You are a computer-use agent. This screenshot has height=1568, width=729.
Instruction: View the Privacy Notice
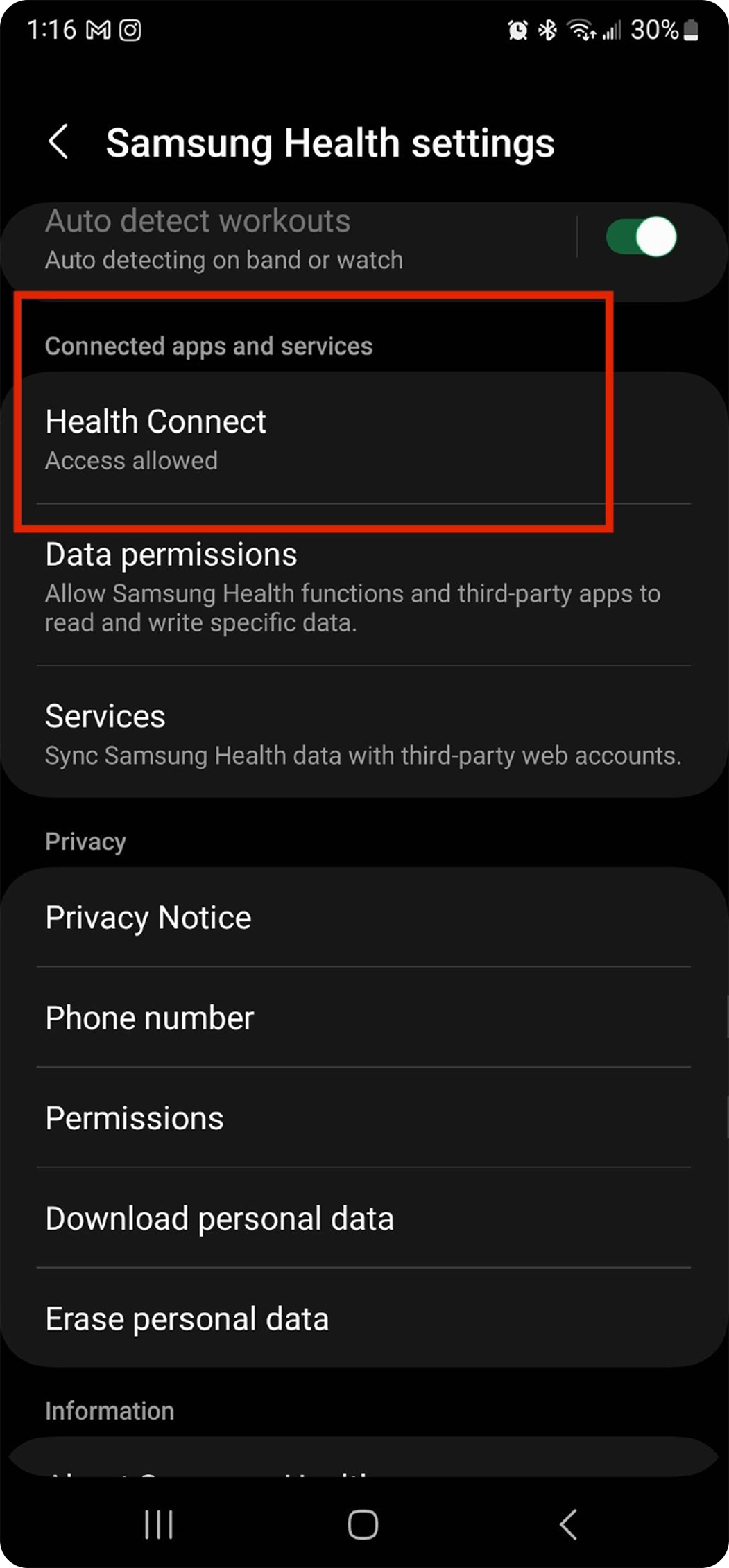point(364,917)
